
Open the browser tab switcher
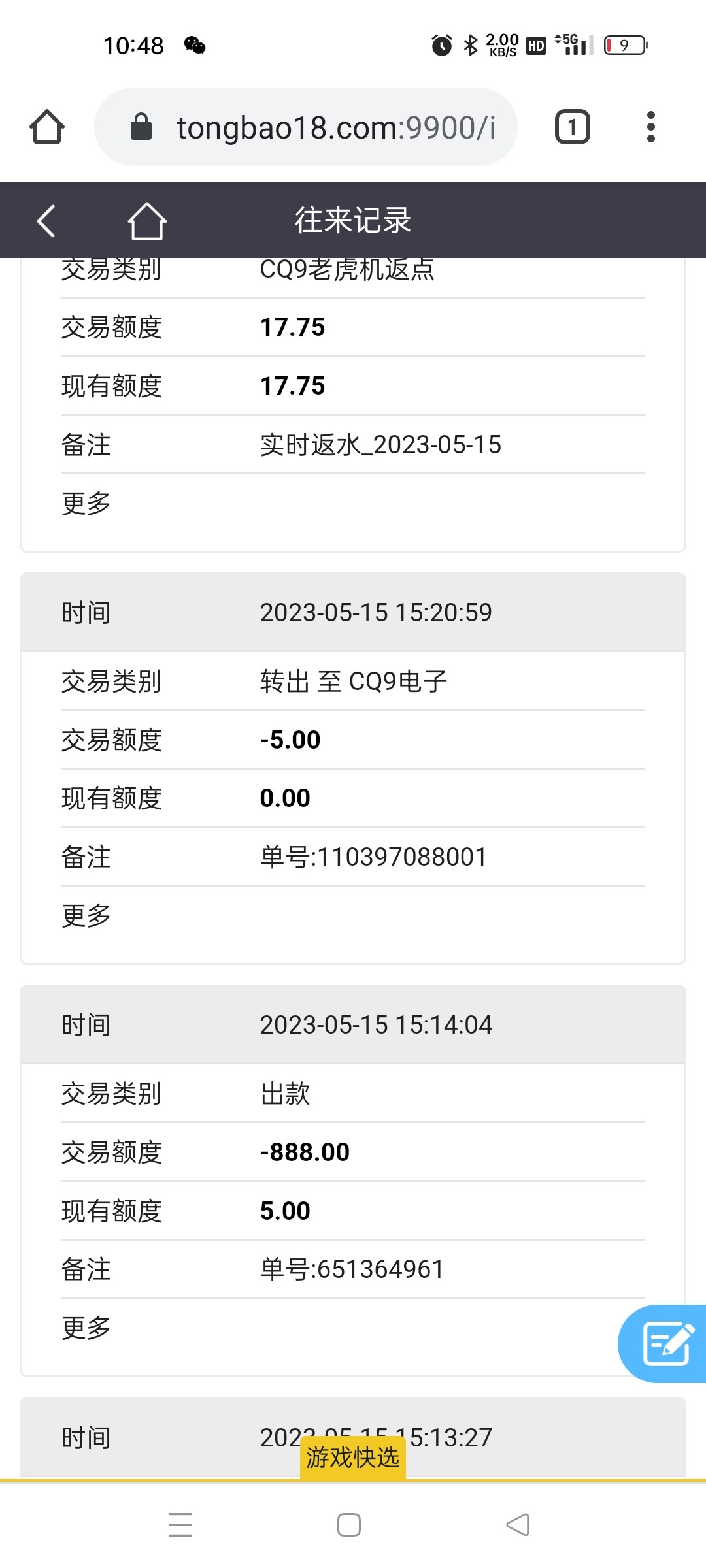click(x=572, y=127)
